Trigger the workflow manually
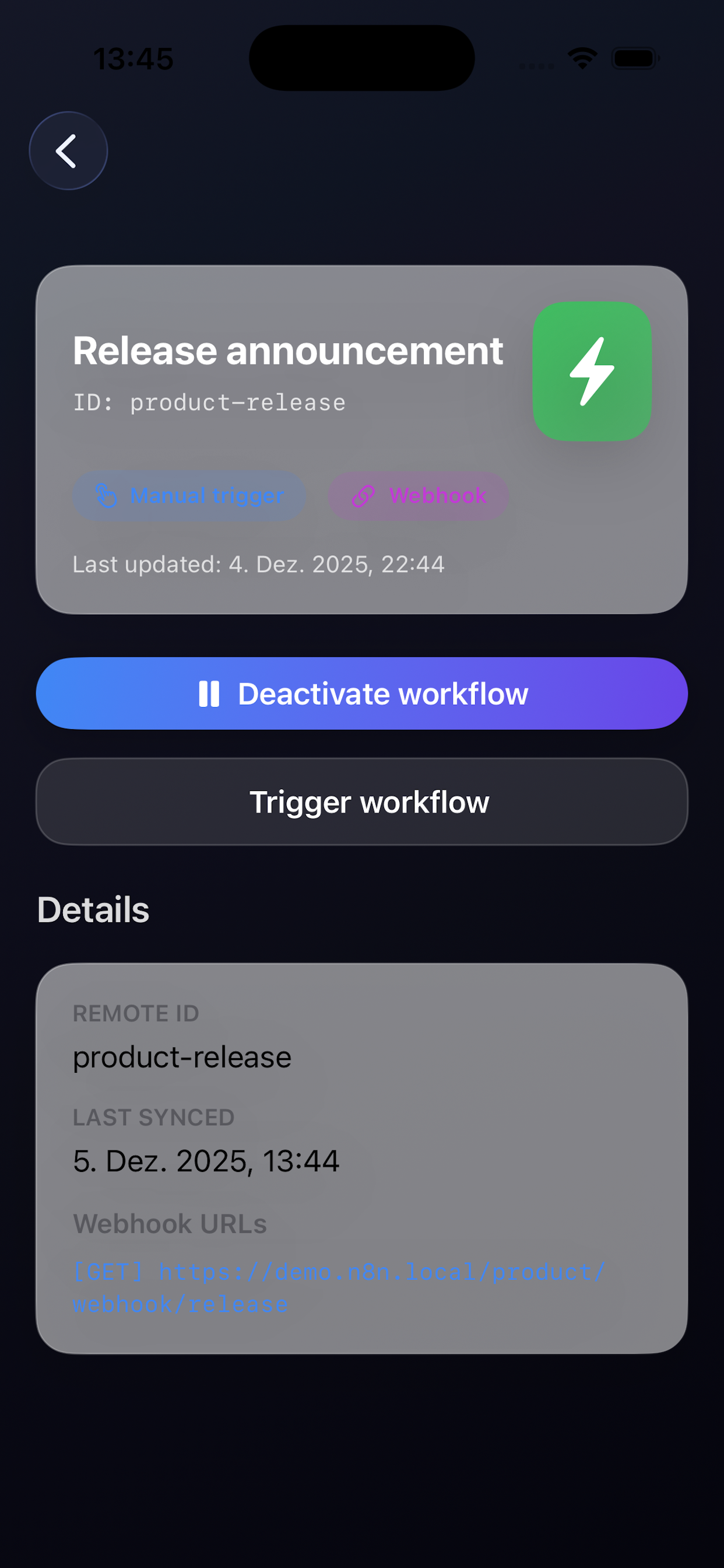 [x=362, y=801]
